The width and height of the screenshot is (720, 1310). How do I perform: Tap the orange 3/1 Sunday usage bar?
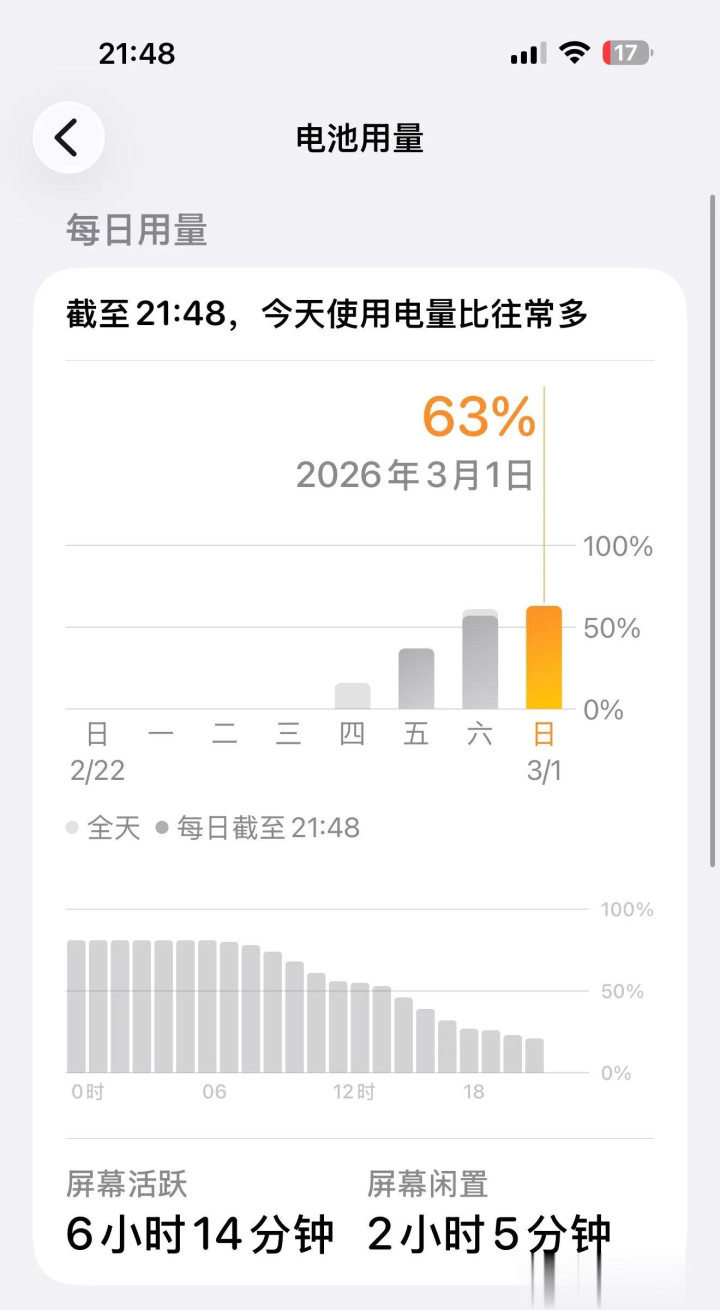click(544, 658)
